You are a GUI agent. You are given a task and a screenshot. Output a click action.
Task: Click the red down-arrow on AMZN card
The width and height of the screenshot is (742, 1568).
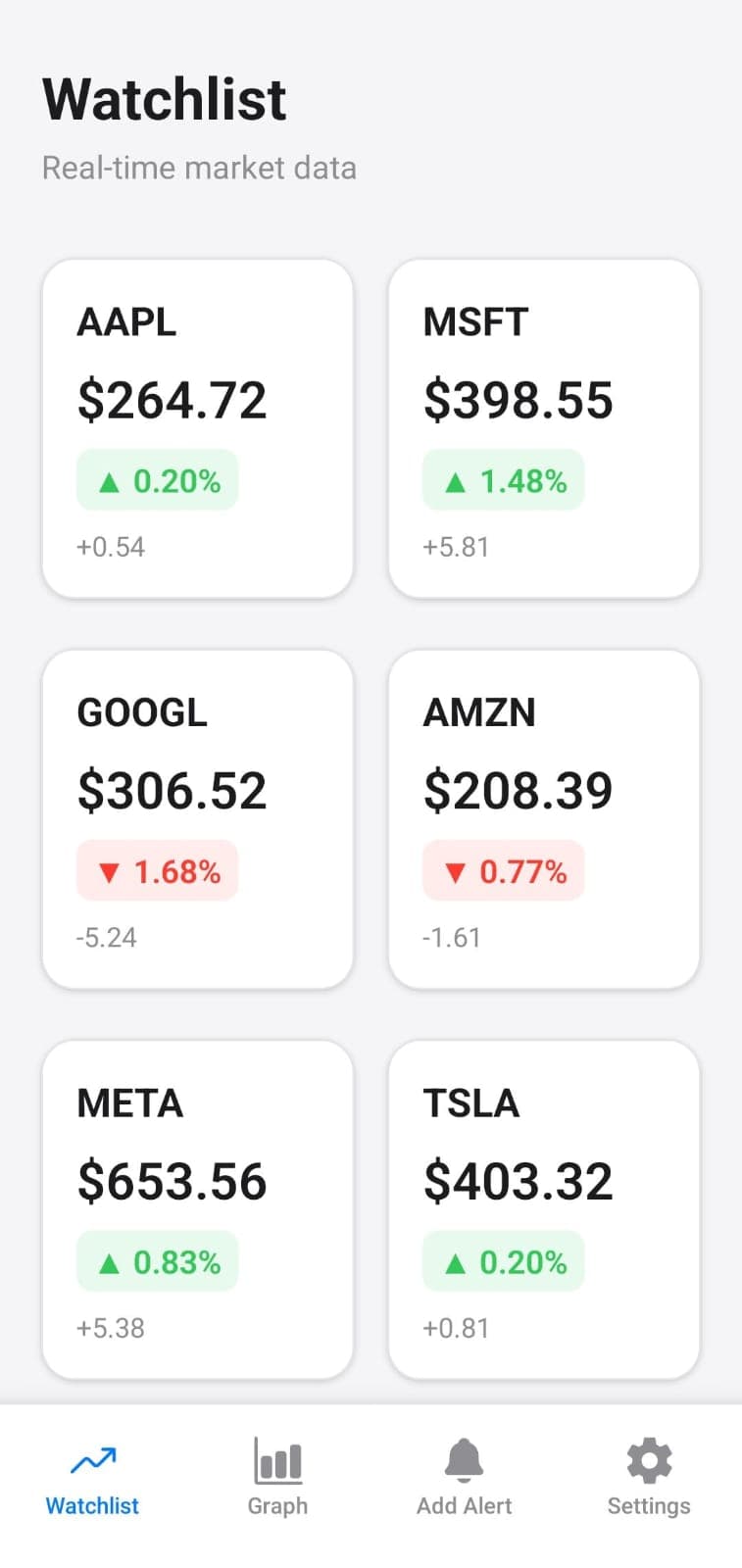pyautogui.click(x=456, y=870)
